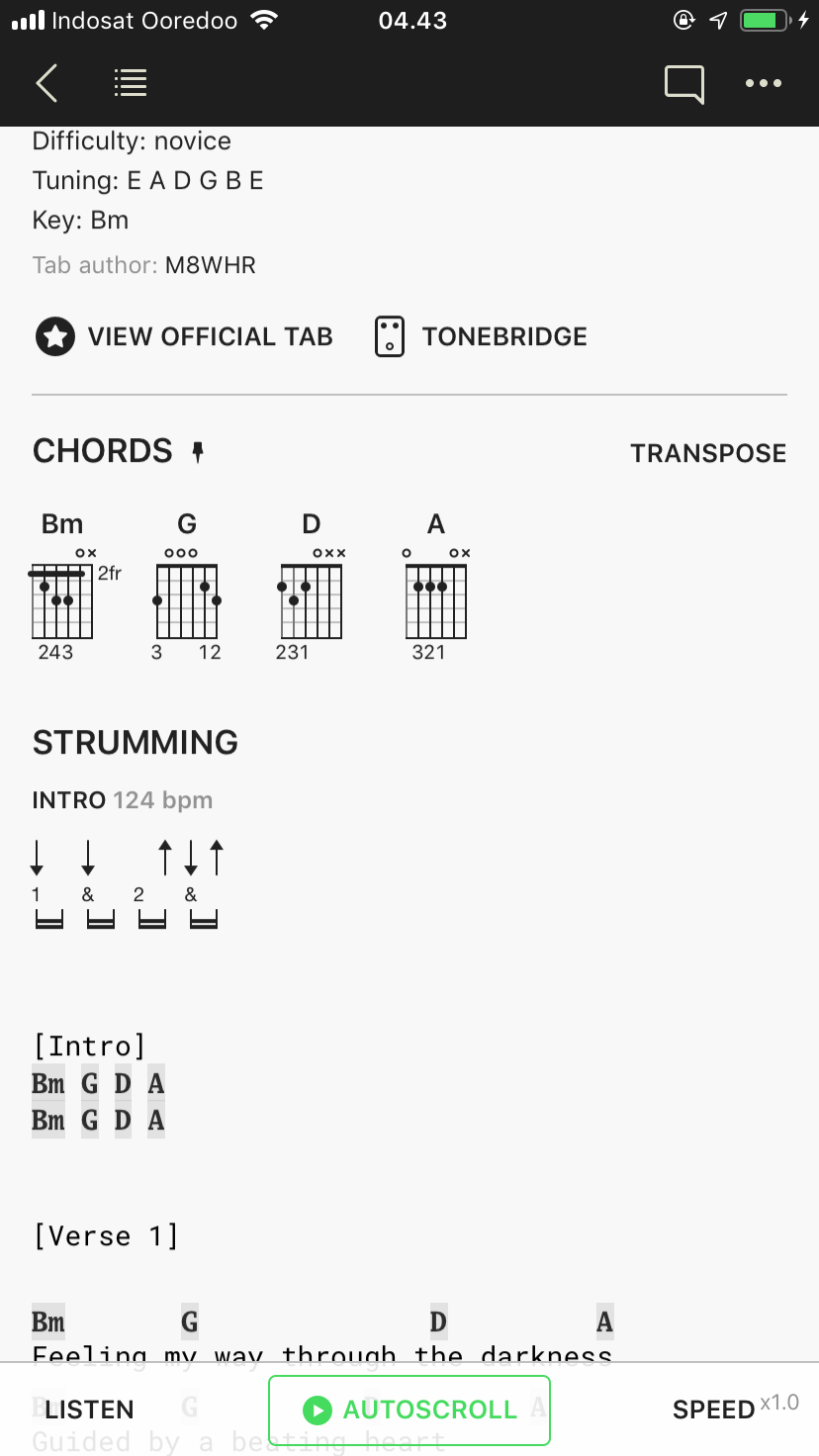
Task: Tap View Official Tab
Action: 185,337
